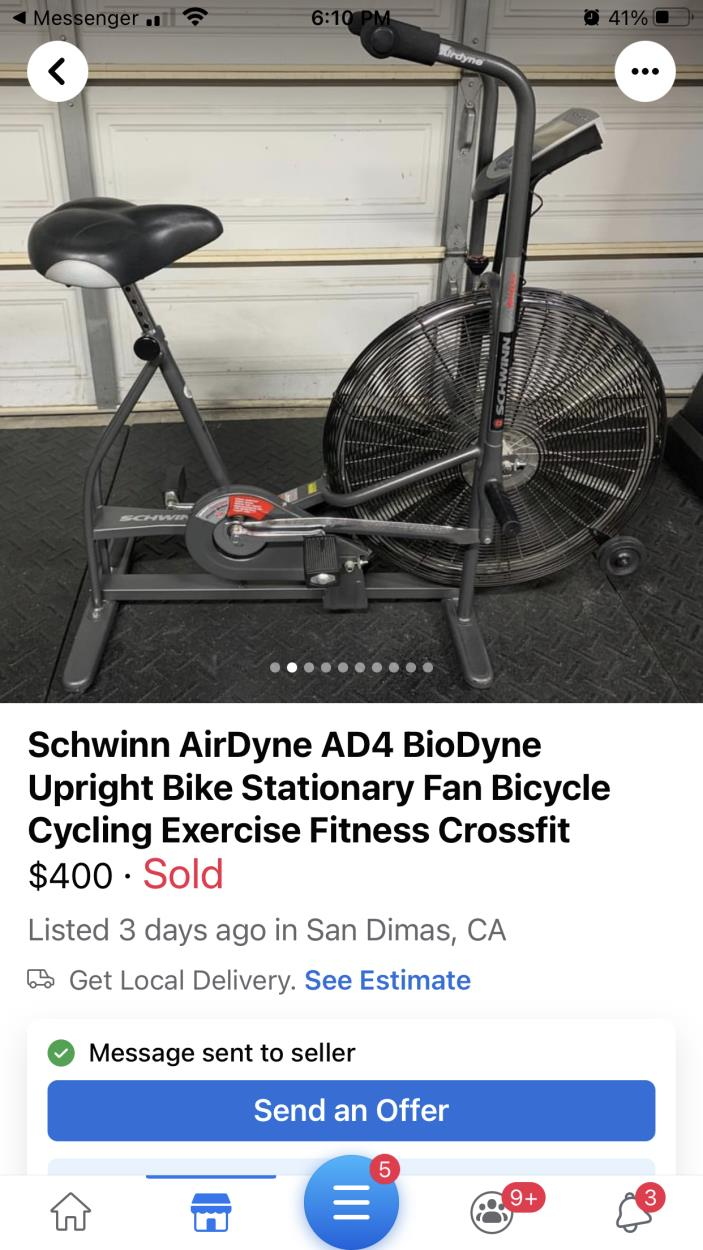Open the notifications bell
The image size is (703, 1250).
tap(632, 1212)
